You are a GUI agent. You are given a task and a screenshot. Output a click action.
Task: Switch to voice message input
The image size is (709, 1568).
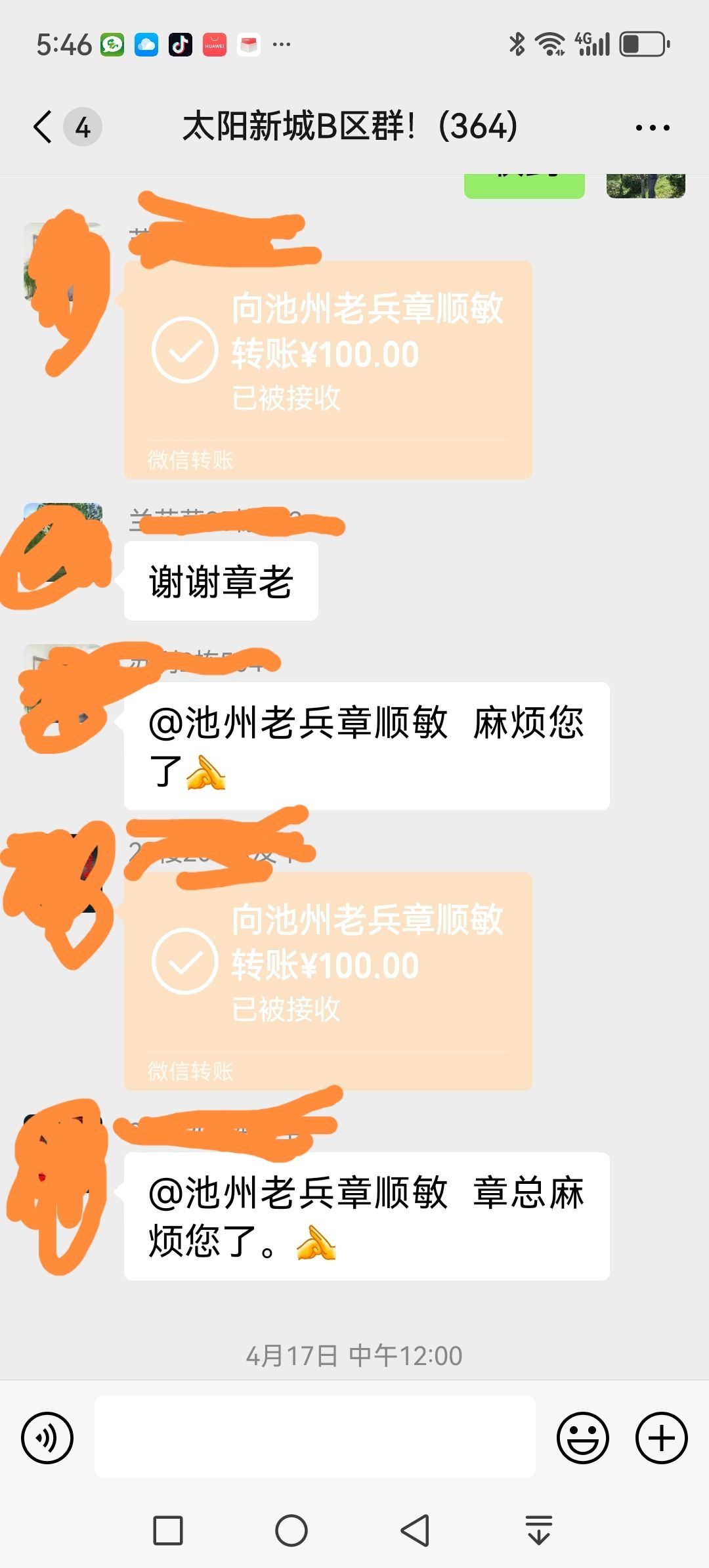(47, 1438)
